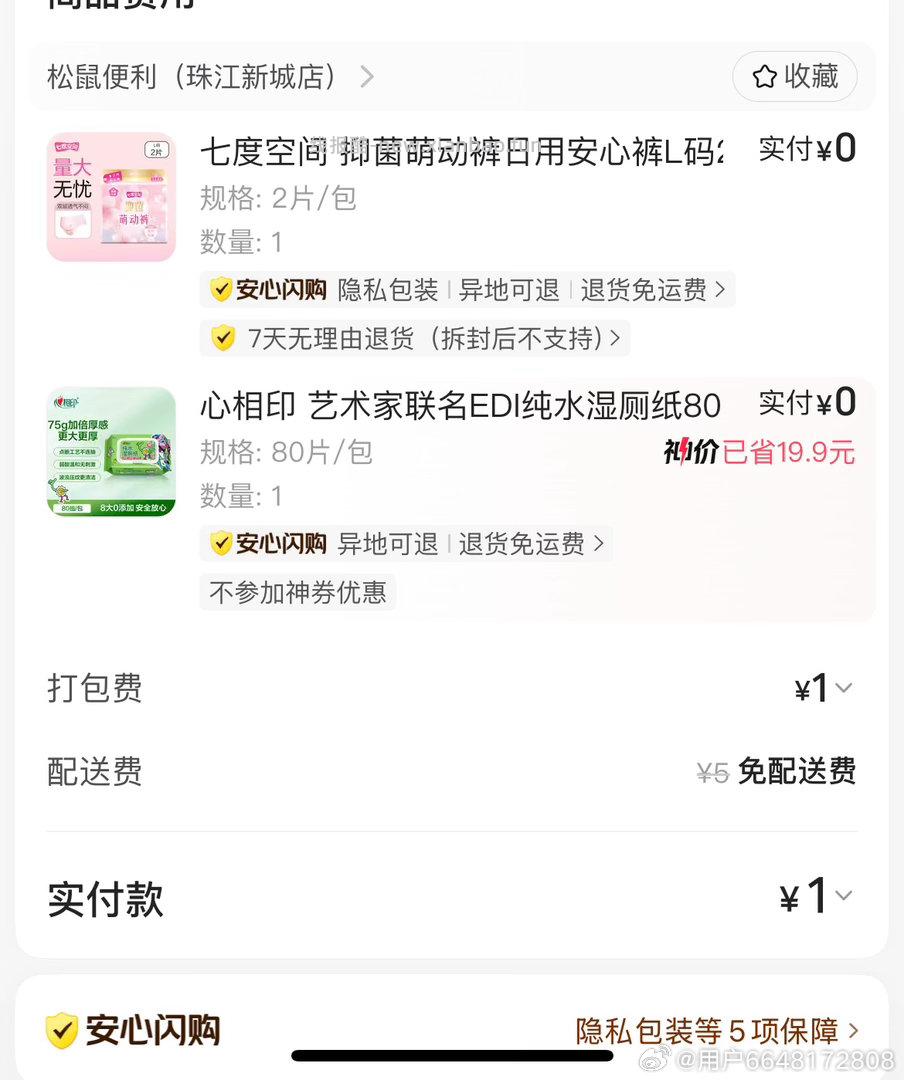Tap the 不参加神券优惠 tag
The height and width of the screenshot is (1080, 904).
pyautogui.click(x=297, y=592)
